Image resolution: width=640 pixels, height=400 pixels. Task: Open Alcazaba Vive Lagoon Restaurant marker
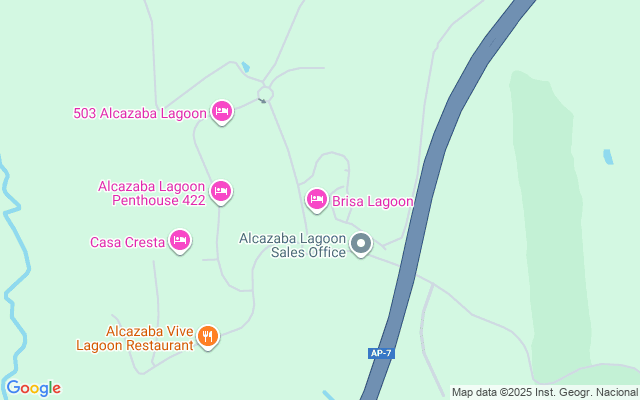click(208, 338)
